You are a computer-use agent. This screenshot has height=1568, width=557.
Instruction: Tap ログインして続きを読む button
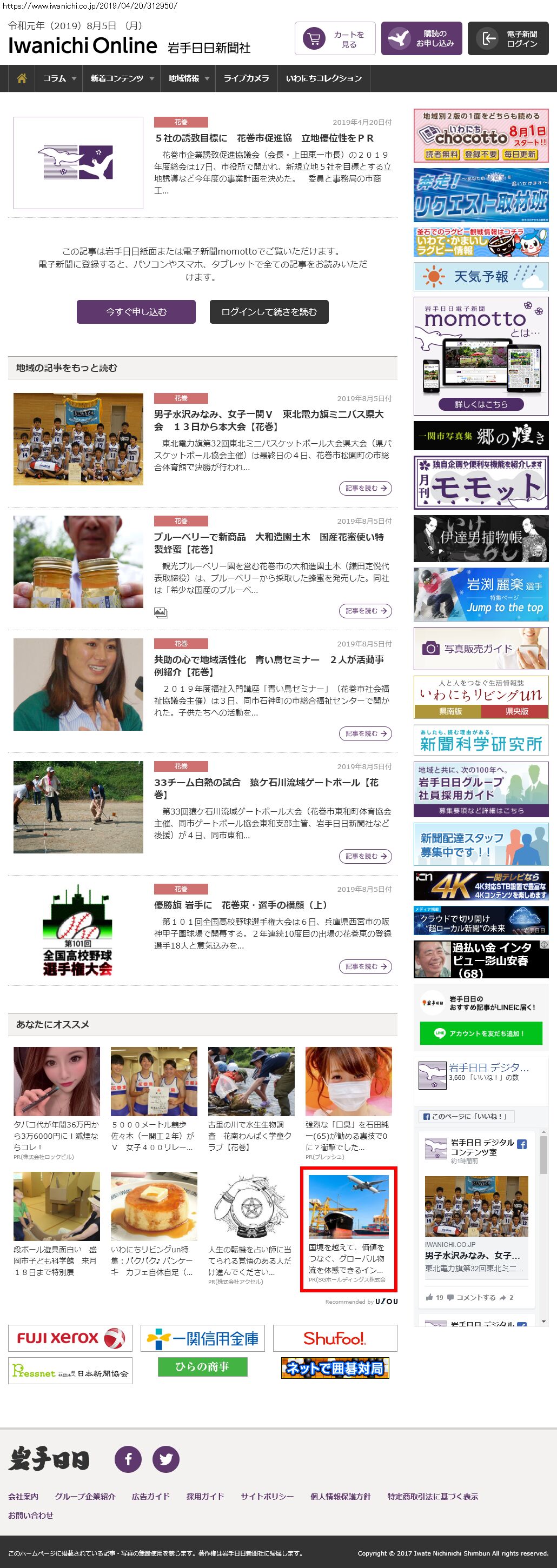pos(268,312)
